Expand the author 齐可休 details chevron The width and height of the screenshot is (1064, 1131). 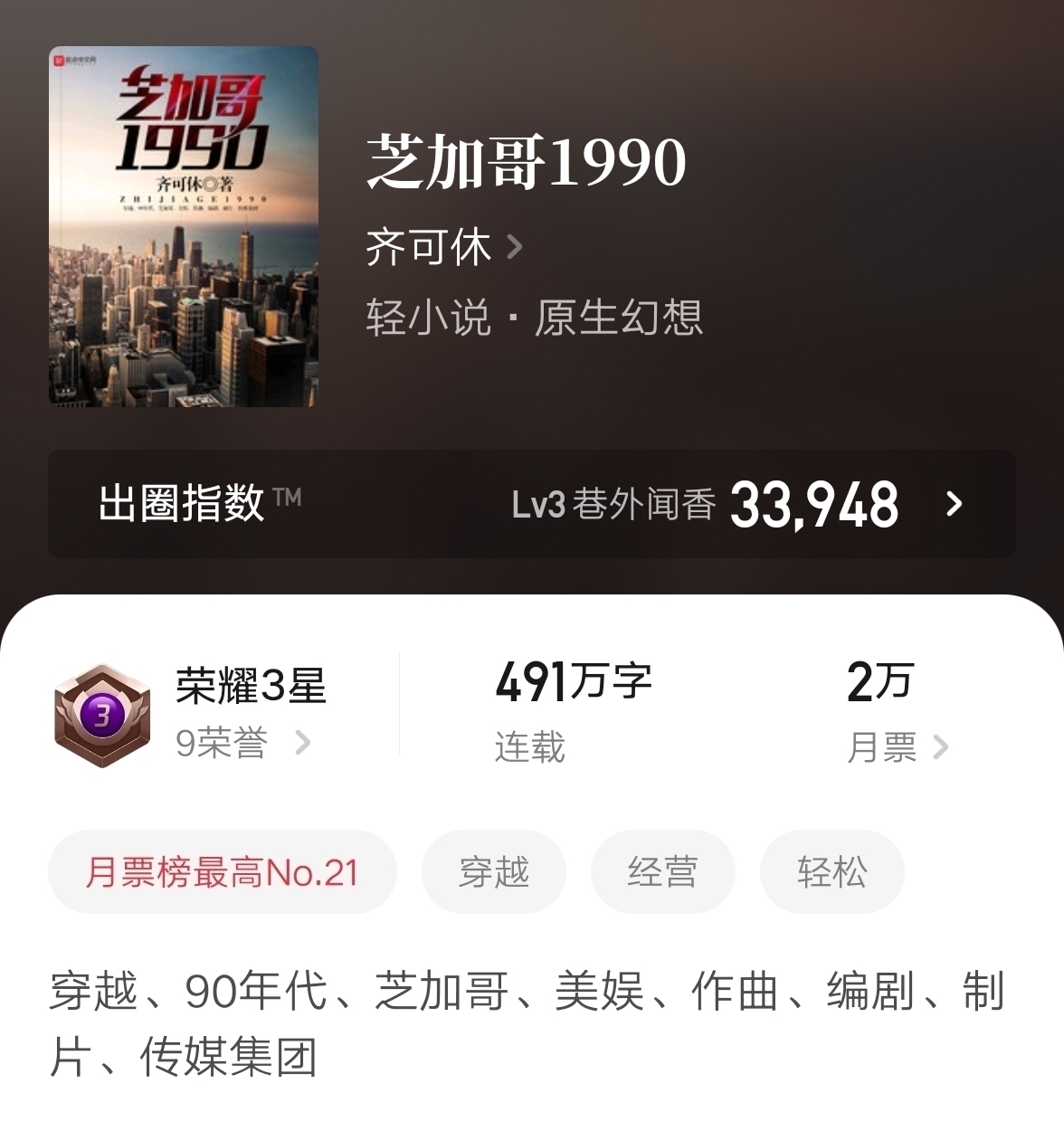tap(515, 248)
